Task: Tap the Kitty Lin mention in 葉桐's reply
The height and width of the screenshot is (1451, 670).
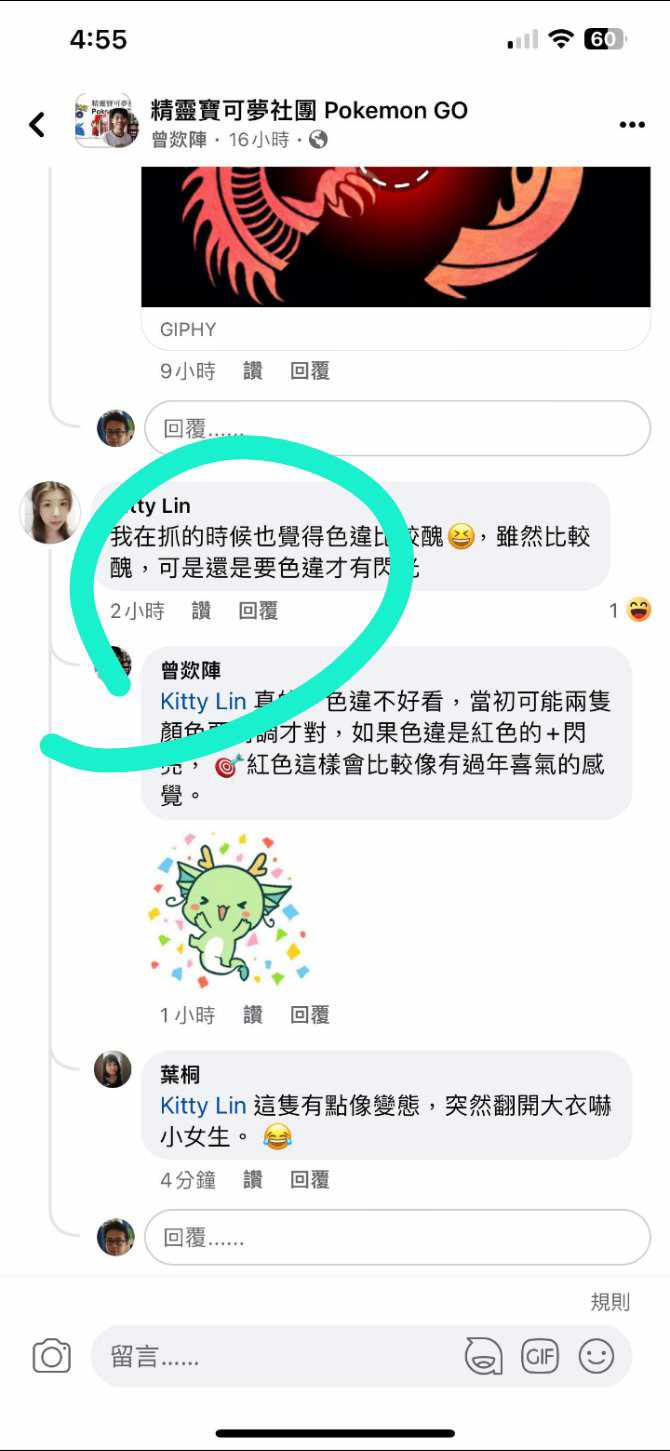Action: 203,1105
